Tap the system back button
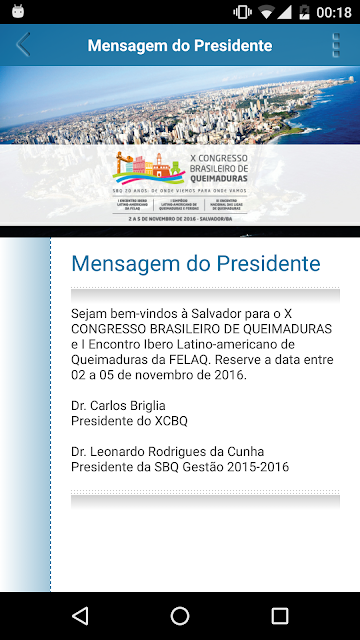This screenshot has width=360, height=640. [80, 616]
